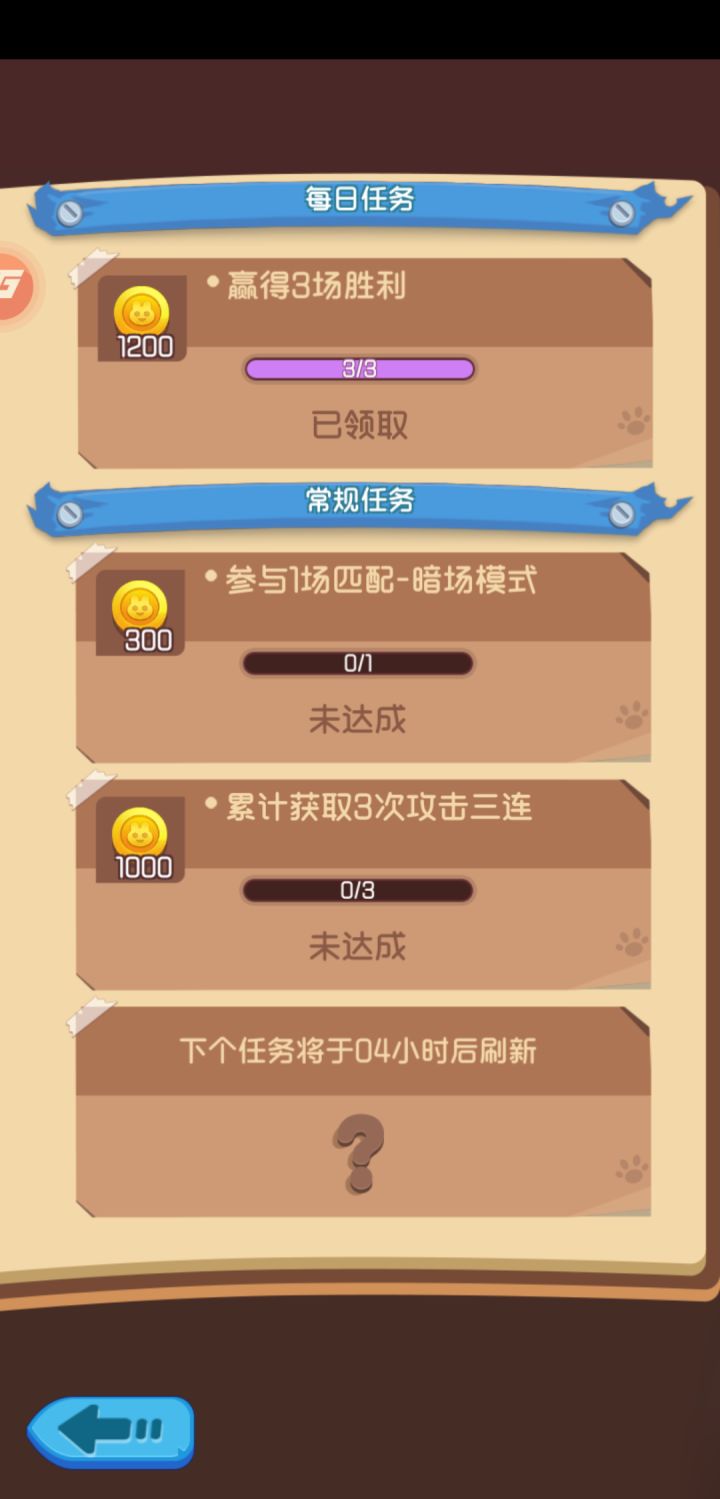Tap the left screw on 每日任务 banner
Image resolution: width=720 pixels, height=1499 pixels.
[68, 210]
